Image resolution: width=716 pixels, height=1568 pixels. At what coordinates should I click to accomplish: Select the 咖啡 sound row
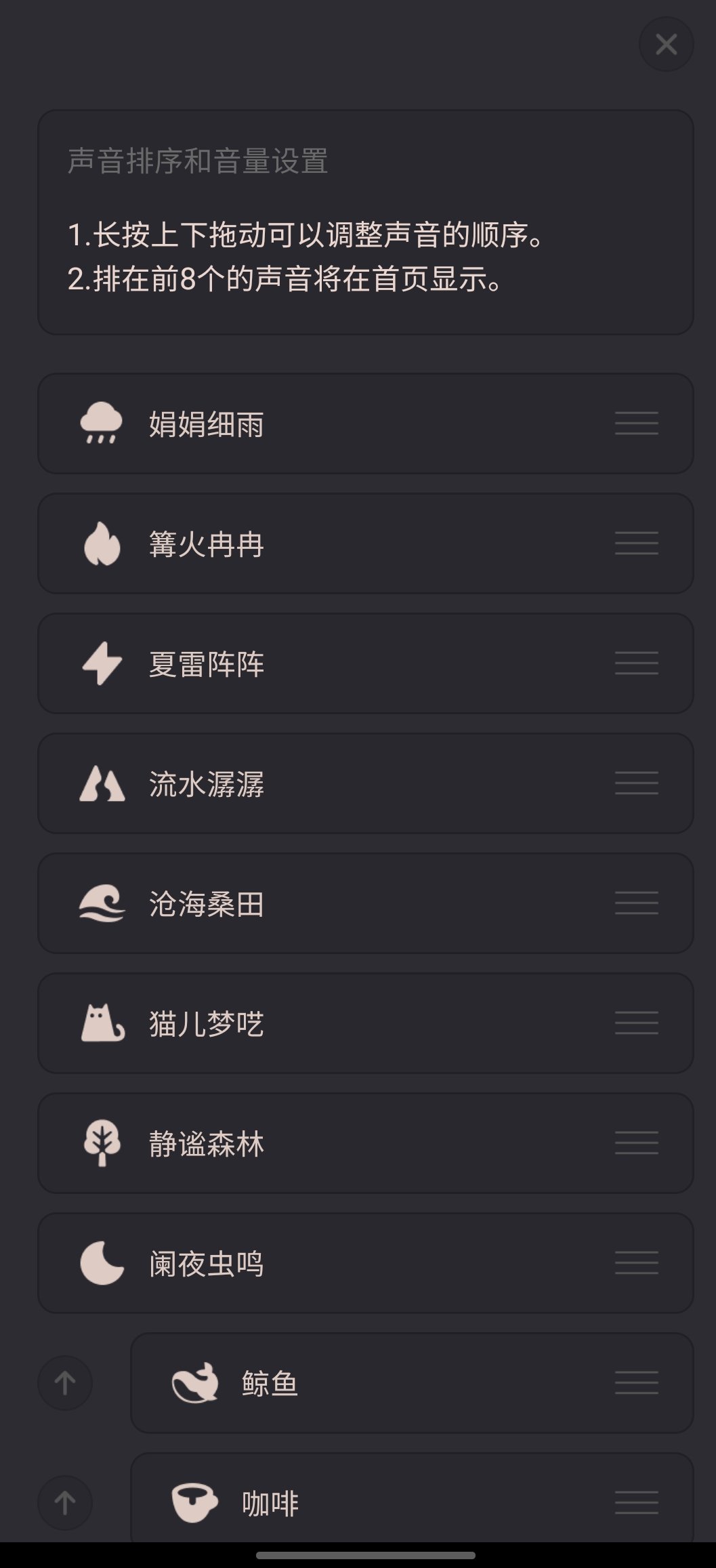pyautogui.click(x=411, y=1502)
